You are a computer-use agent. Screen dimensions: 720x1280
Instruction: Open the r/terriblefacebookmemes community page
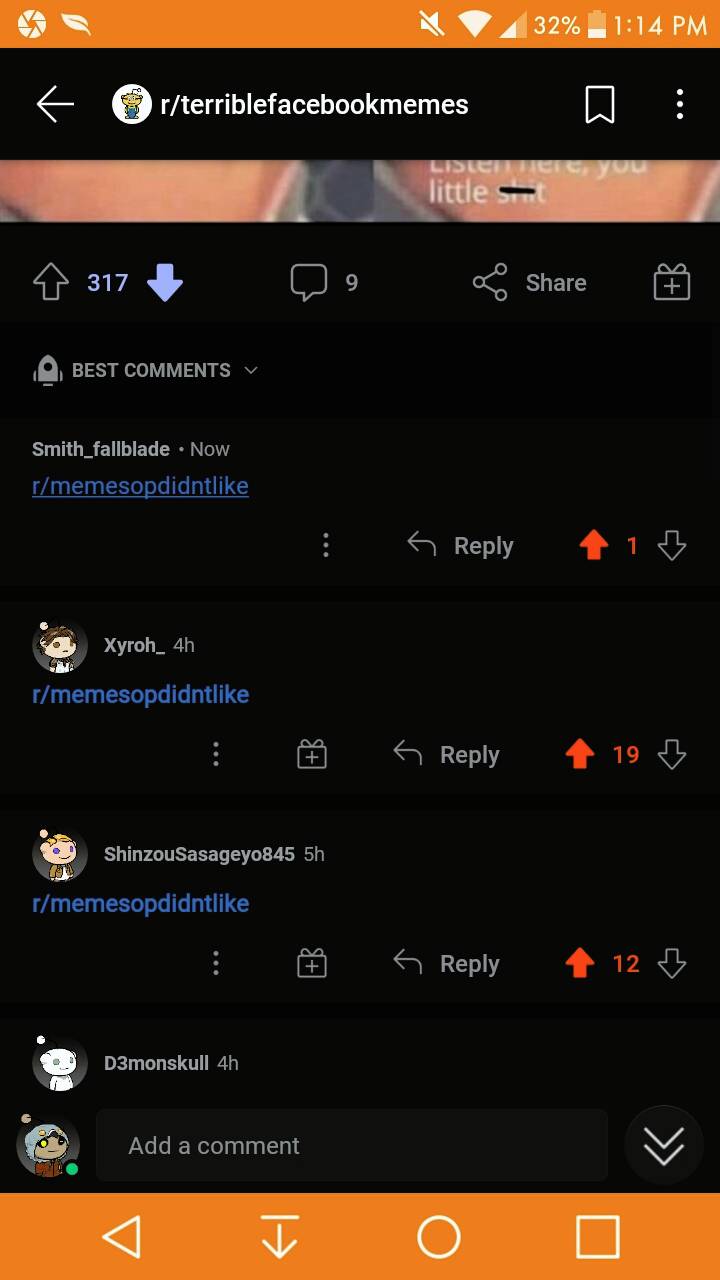pyautogui.click(x=313, y=104)
